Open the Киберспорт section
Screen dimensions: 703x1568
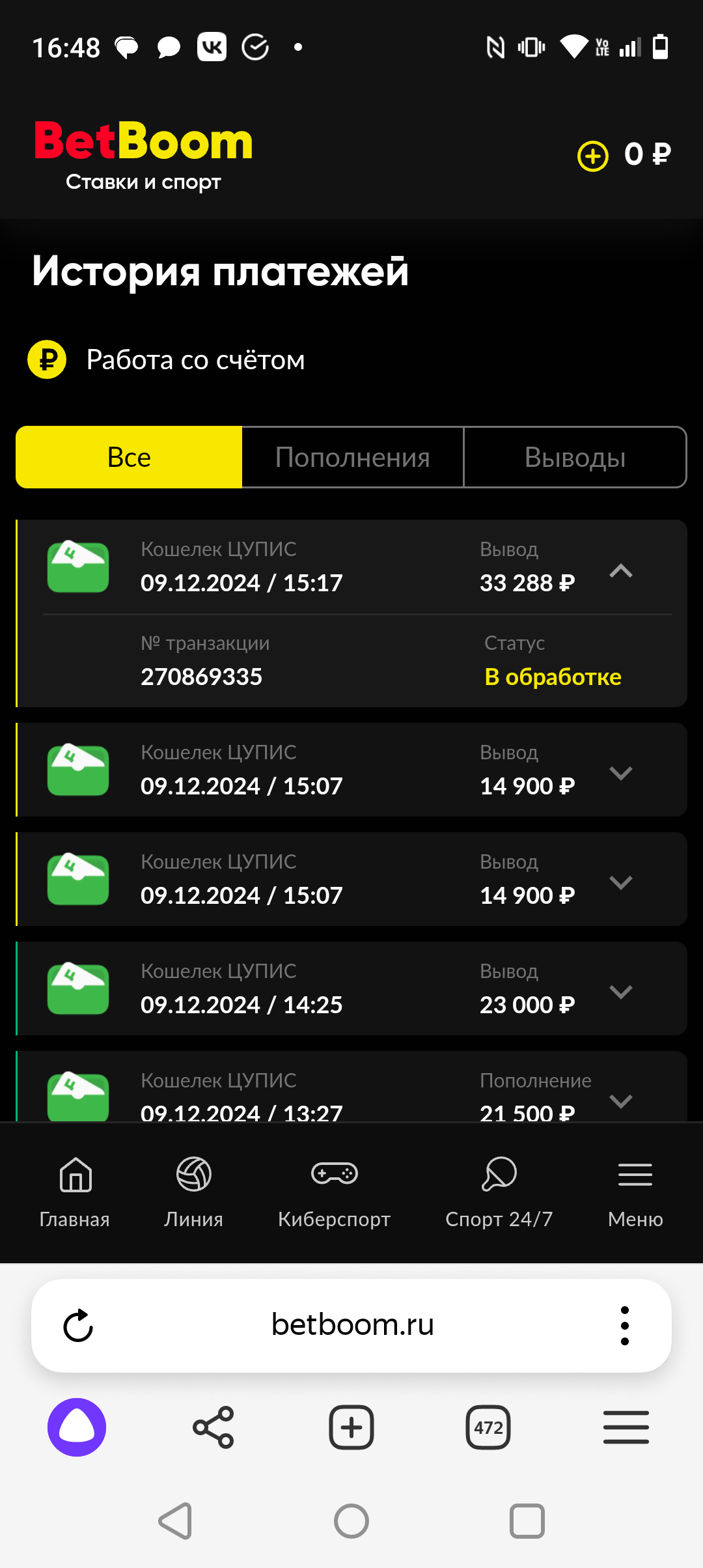(334, 1192)
